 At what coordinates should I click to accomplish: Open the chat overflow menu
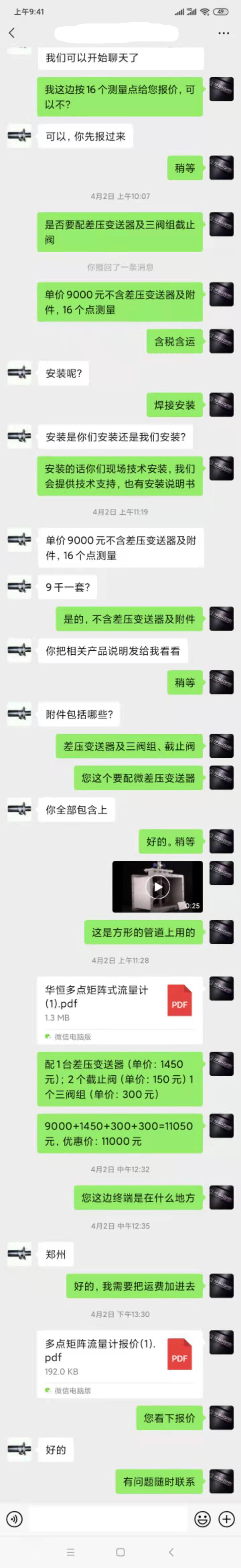pos(223,33)
